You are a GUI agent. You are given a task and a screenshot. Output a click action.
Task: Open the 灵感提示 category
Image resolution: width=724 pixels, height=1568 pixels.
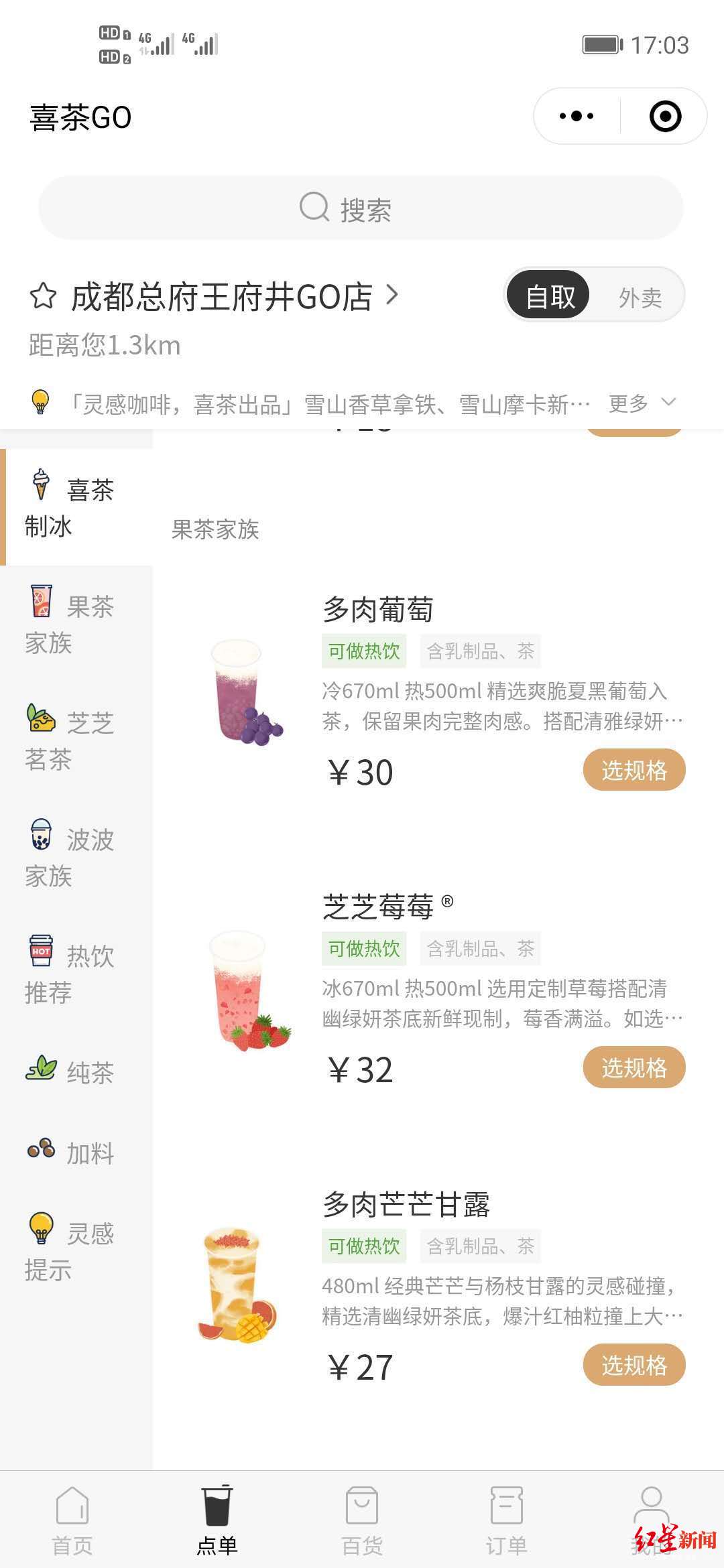click(70, 1250)
